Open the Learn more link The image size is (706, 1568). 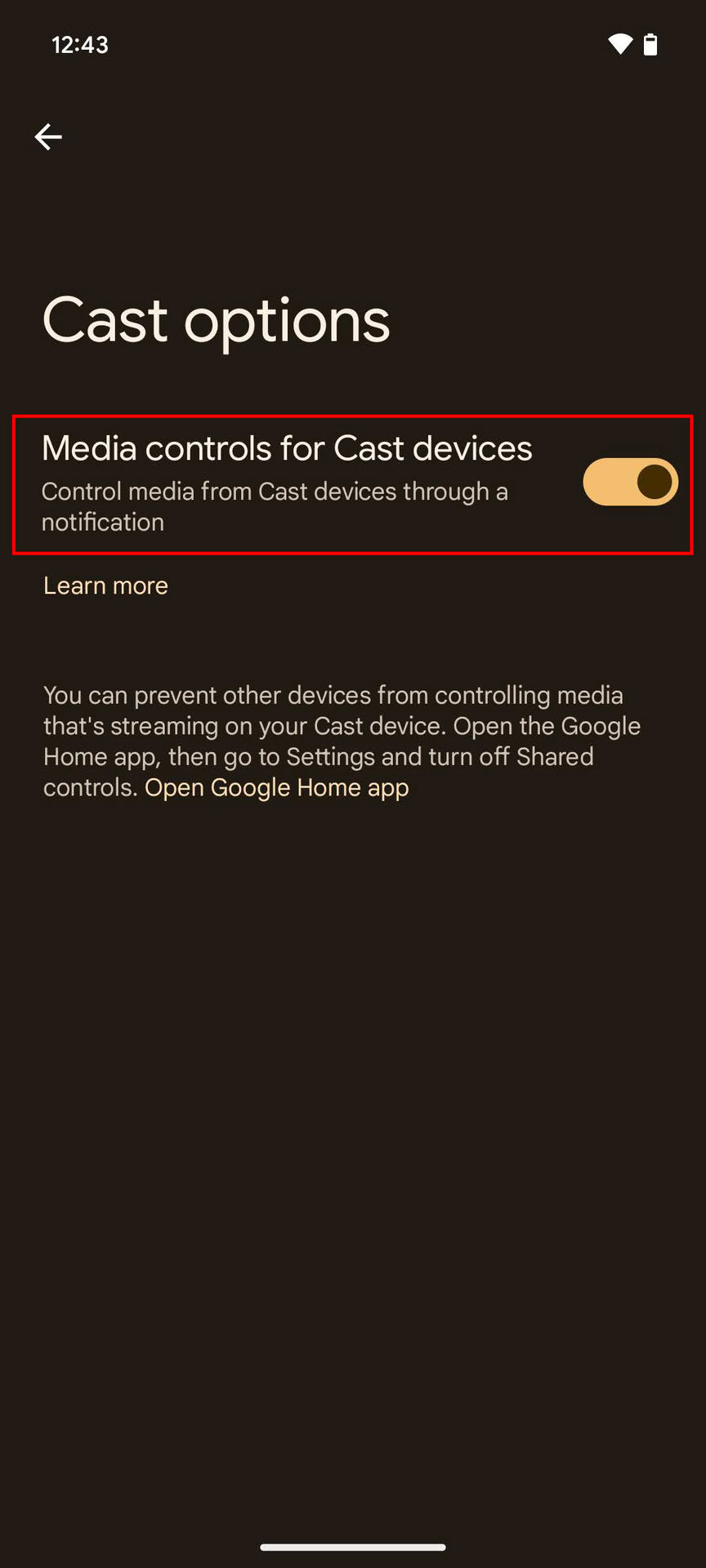(x=105, y=586)
